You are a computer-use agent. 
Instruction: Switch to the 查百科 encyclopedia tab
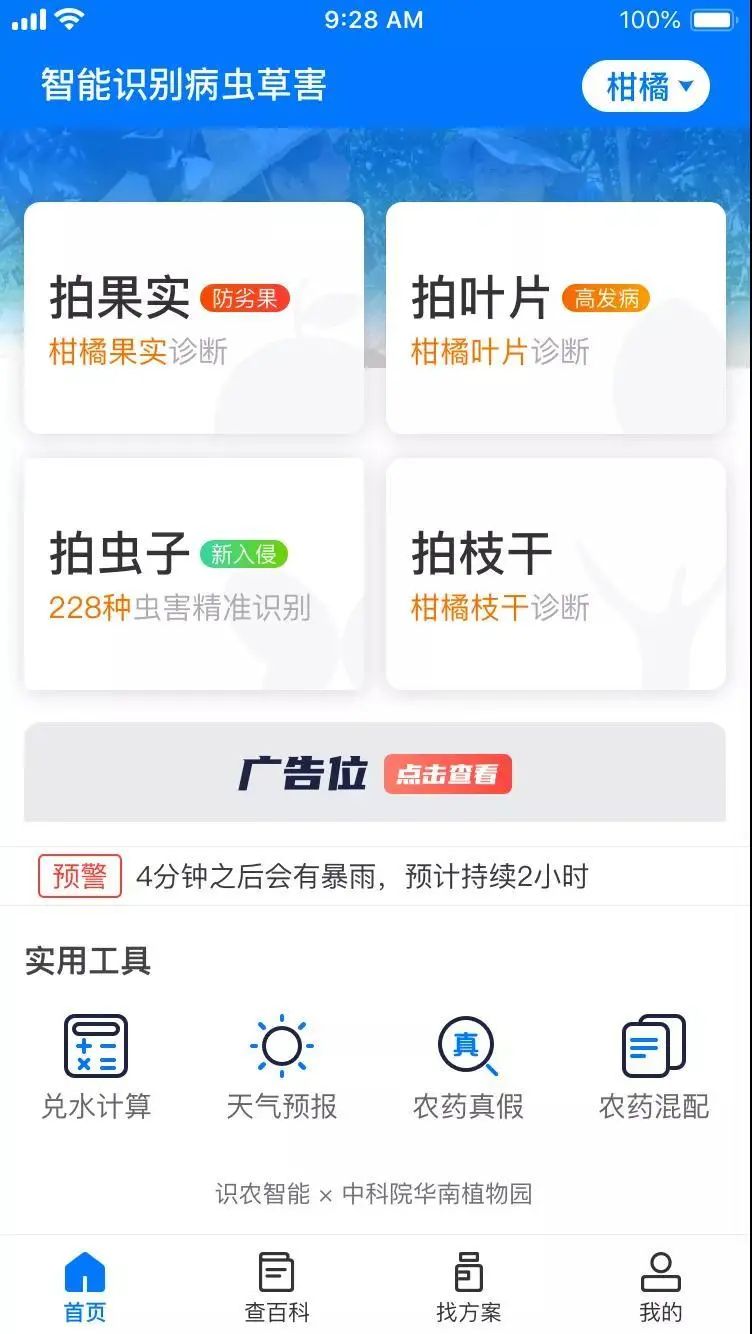[x=277, y=1287]
